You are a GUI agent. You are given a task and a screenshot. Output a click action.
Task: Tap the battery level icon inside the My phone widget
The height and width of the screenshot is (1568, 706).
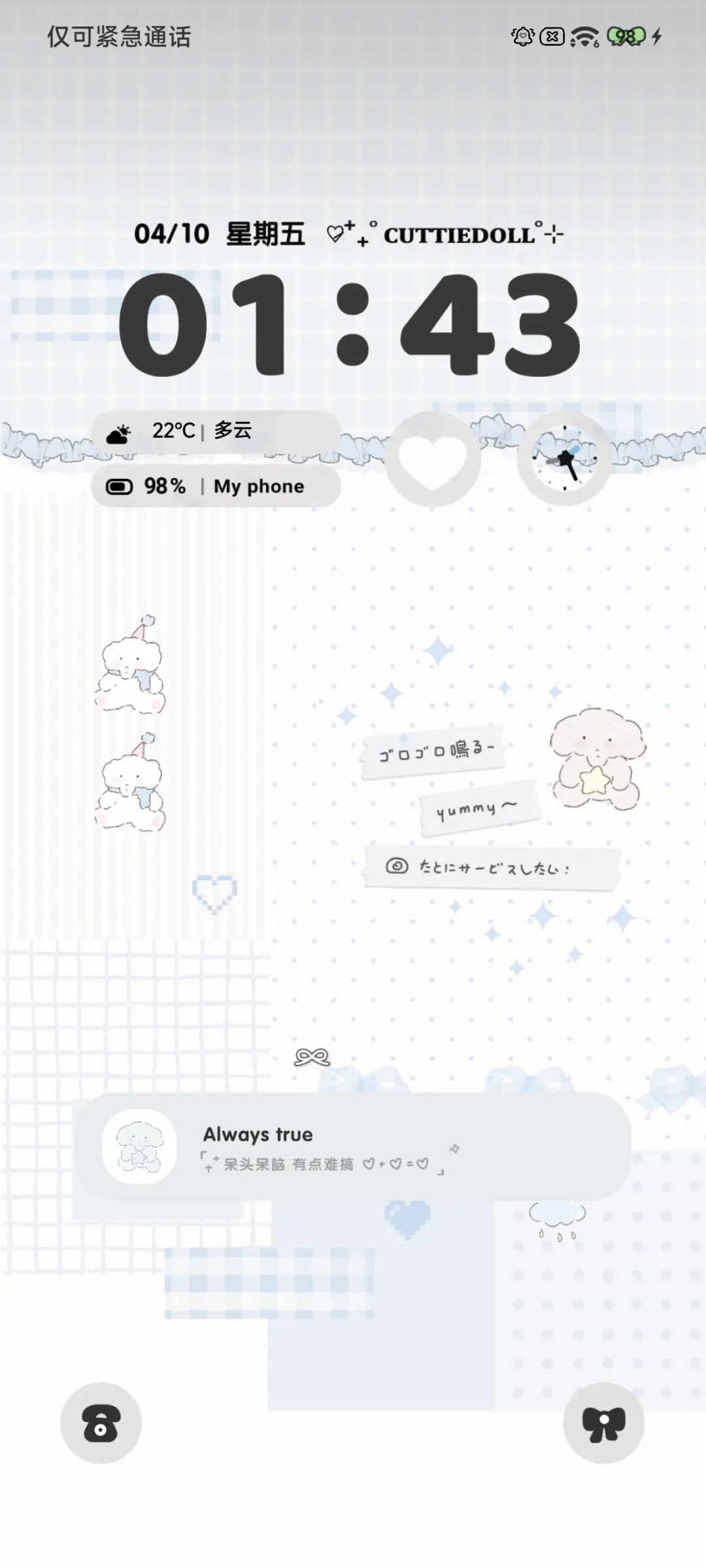(120, 486)
